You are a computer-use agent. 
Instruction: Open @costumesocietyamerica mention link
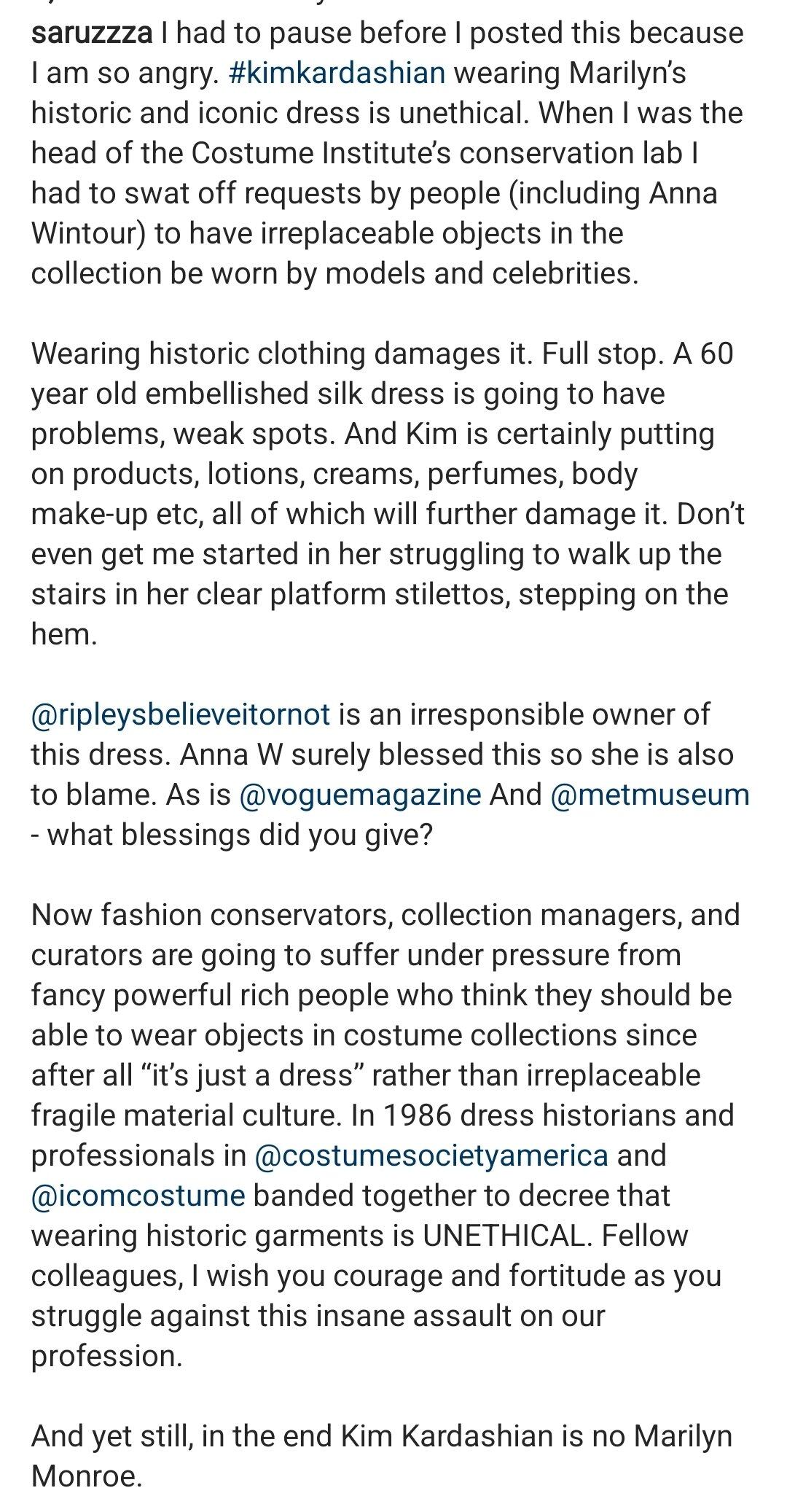click(x=431, y=1156)
